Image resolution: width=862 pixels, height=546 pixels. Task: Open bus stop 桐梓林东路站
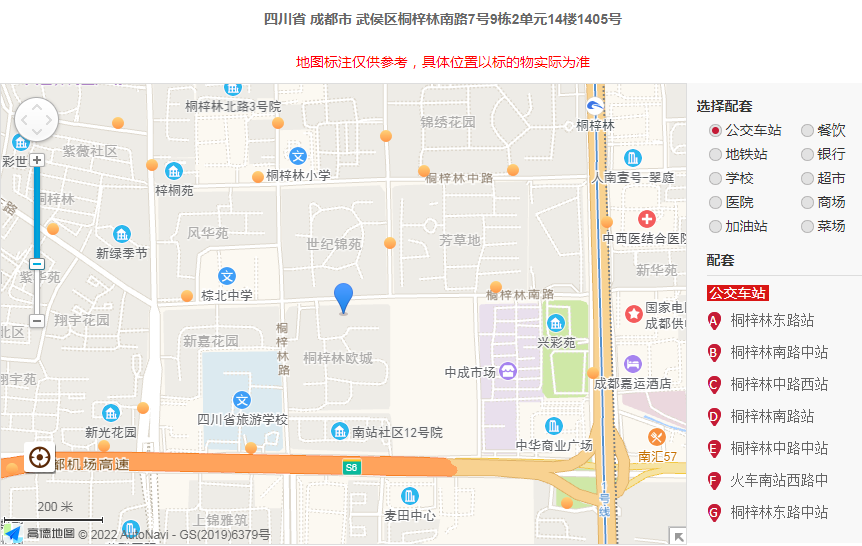[771, 320]
